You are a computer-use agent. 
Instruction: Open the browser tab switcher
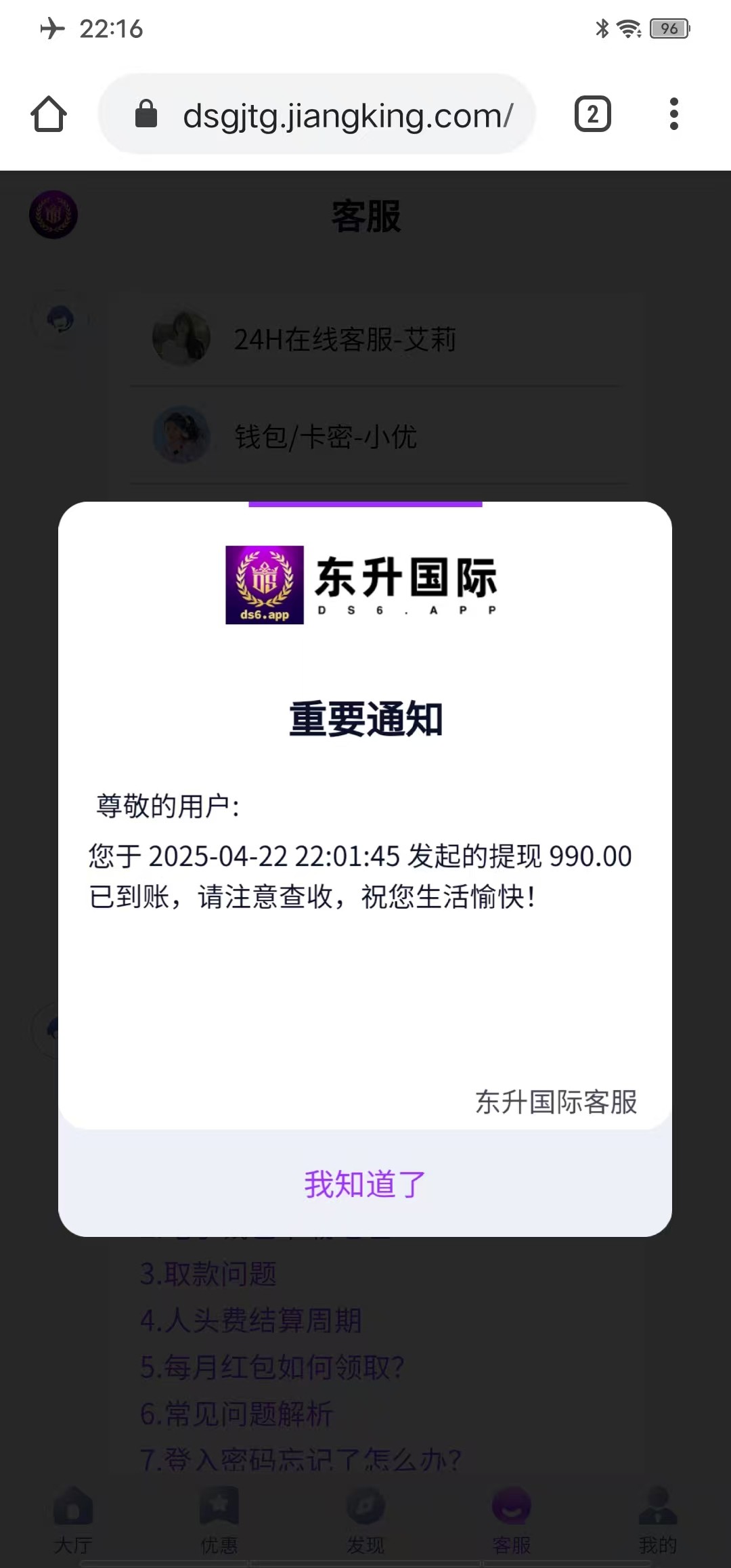592,114
